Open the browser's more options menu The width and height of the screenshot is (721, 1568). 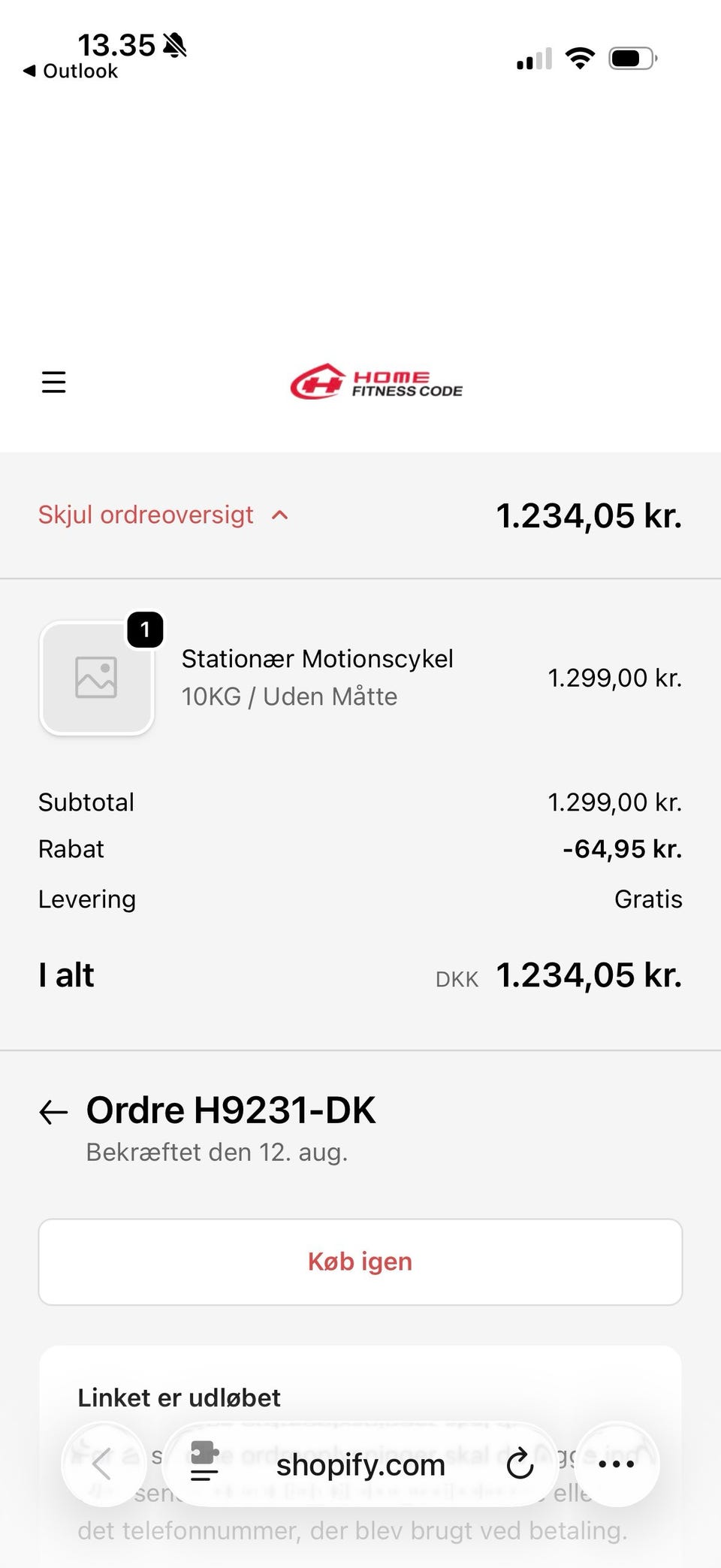(617, 1464)
